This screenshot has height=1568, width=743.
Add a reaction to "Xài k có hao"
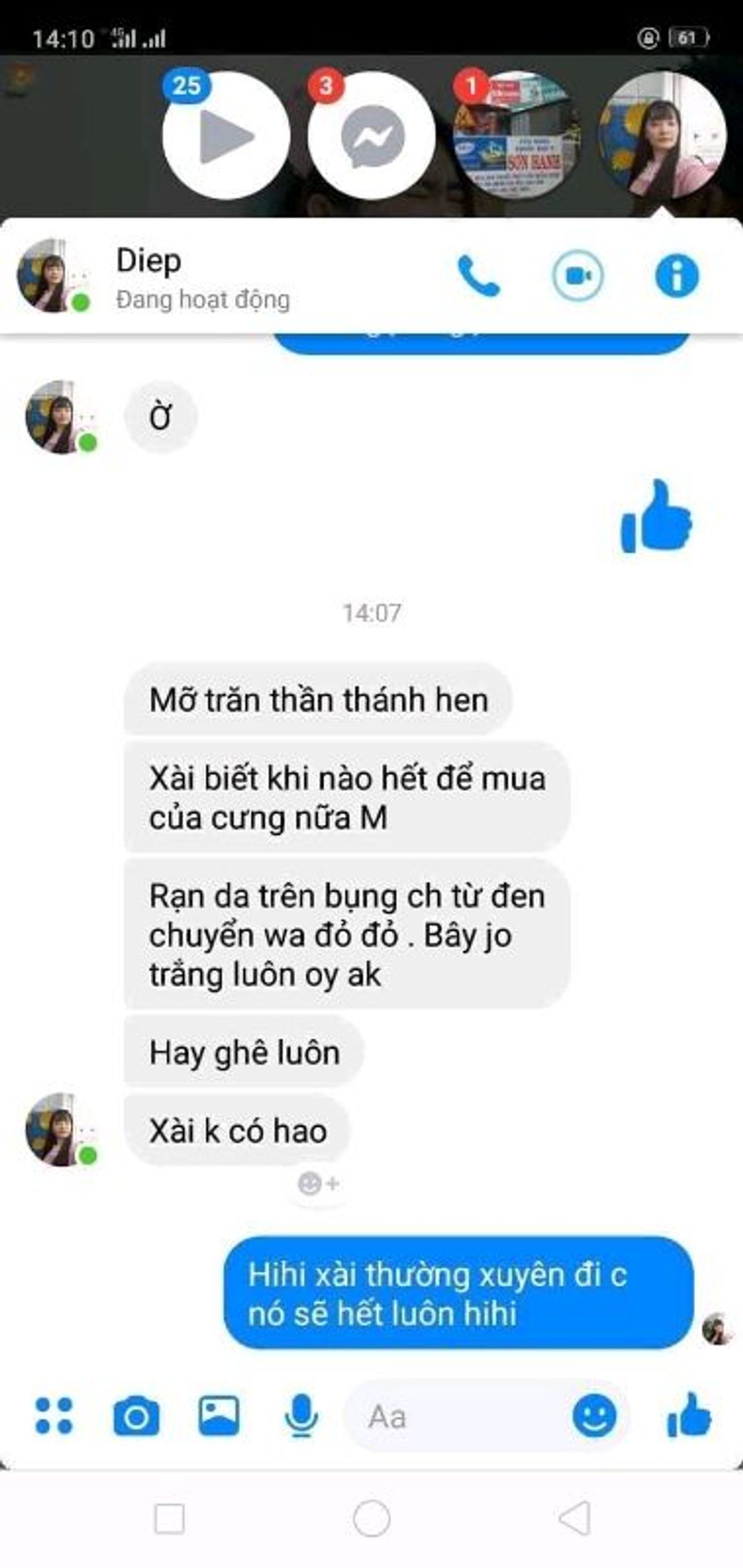pyautogui.click(x=318, y=1184)
